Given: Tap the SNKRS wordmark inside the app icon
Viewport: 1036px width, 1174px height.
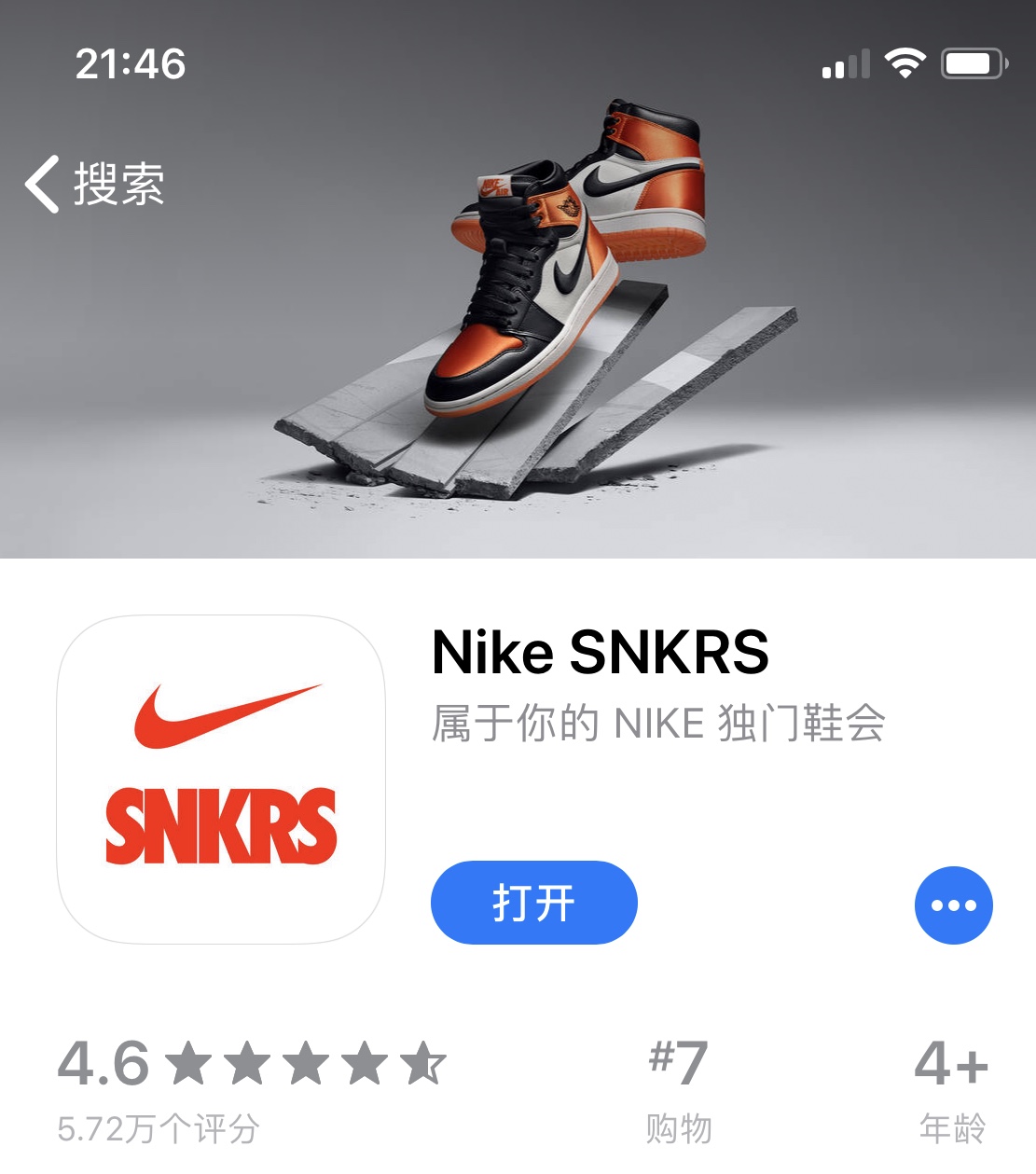Looking at the screenshot, I should (x=220, y=824).
